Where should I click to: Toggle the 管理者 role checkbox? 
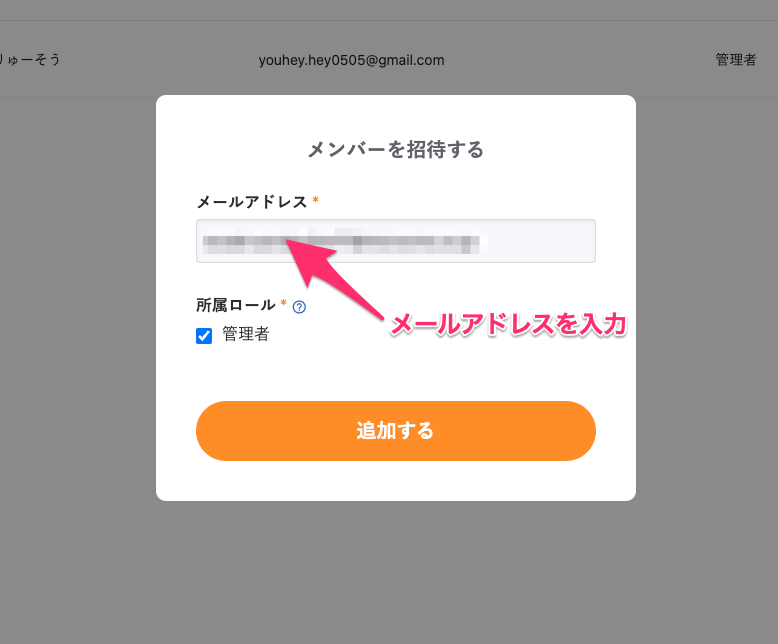click(x=204, y=336)
